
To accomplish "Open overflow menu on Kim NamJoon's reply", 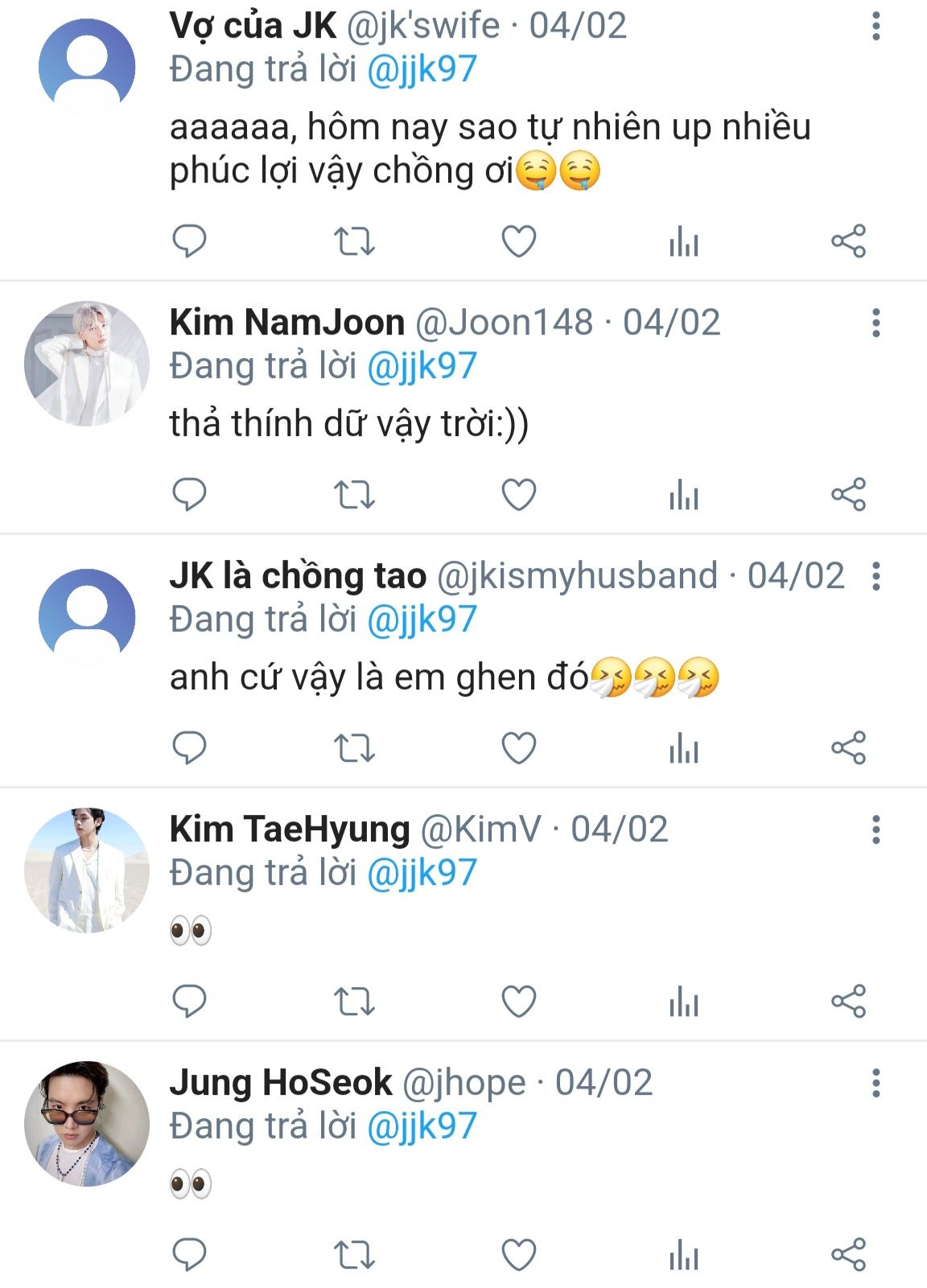I will click(x=876, y=323).
